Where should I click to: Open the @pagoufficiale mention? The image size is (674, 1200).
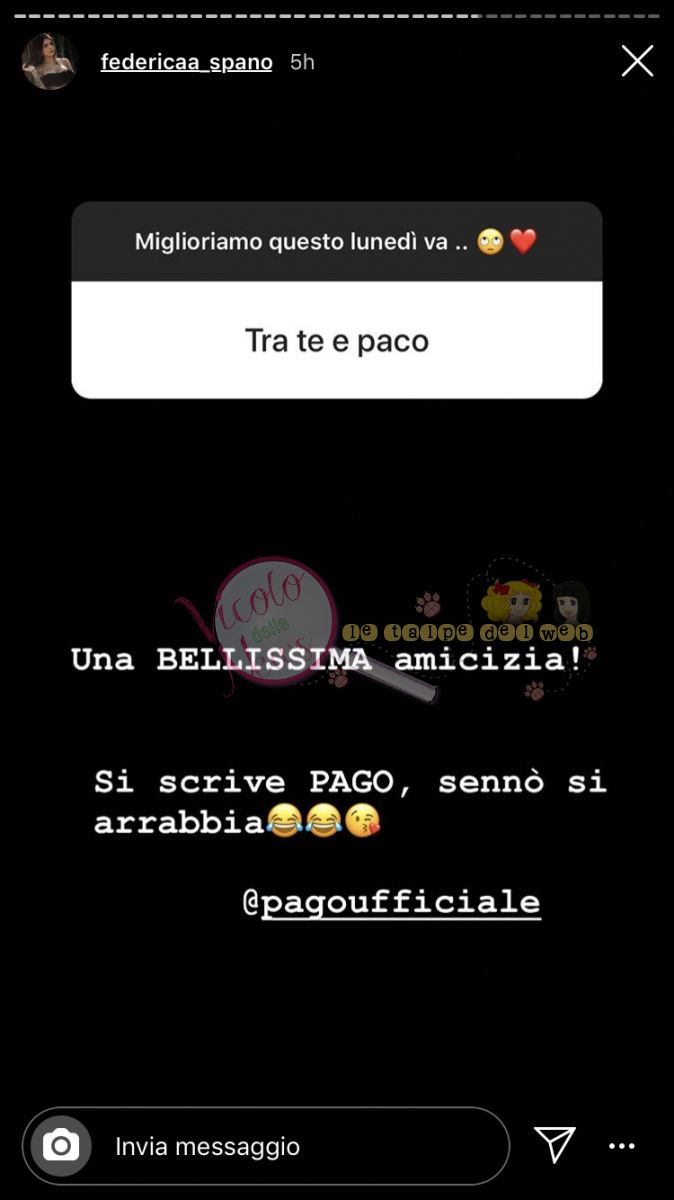pos(391,902)
